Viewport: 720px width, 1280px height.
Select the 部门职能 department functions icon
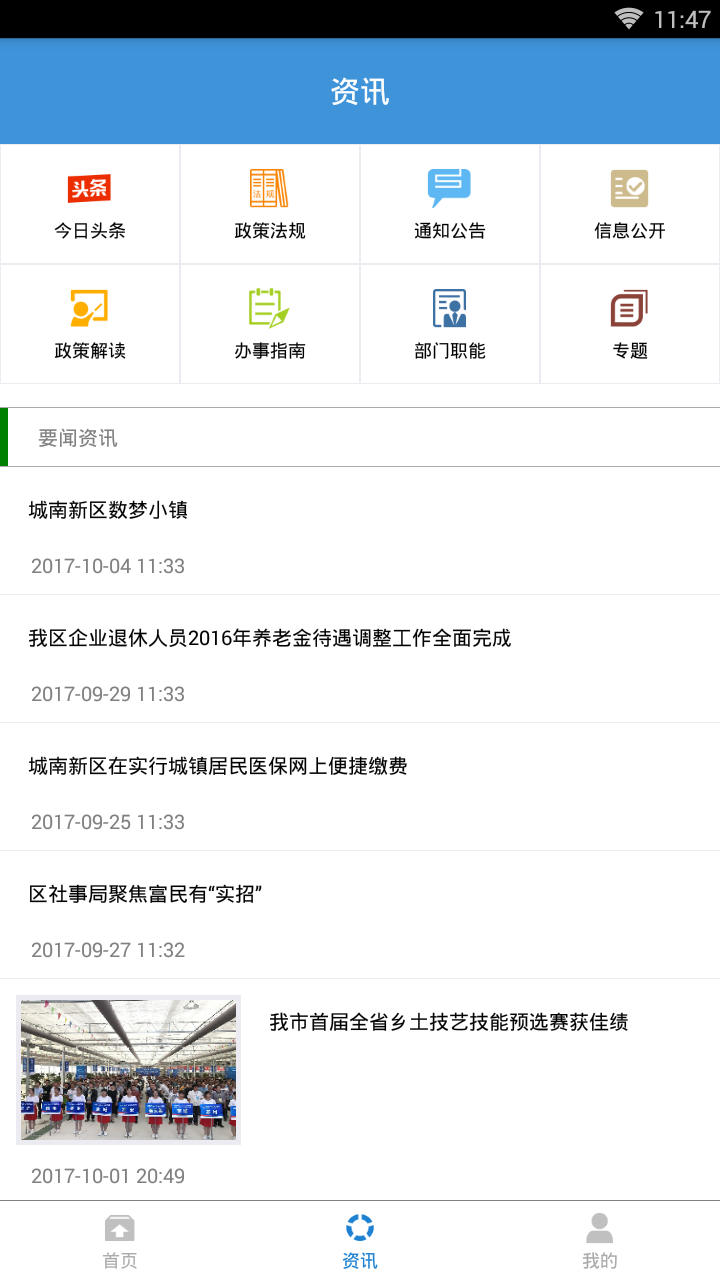449,307
